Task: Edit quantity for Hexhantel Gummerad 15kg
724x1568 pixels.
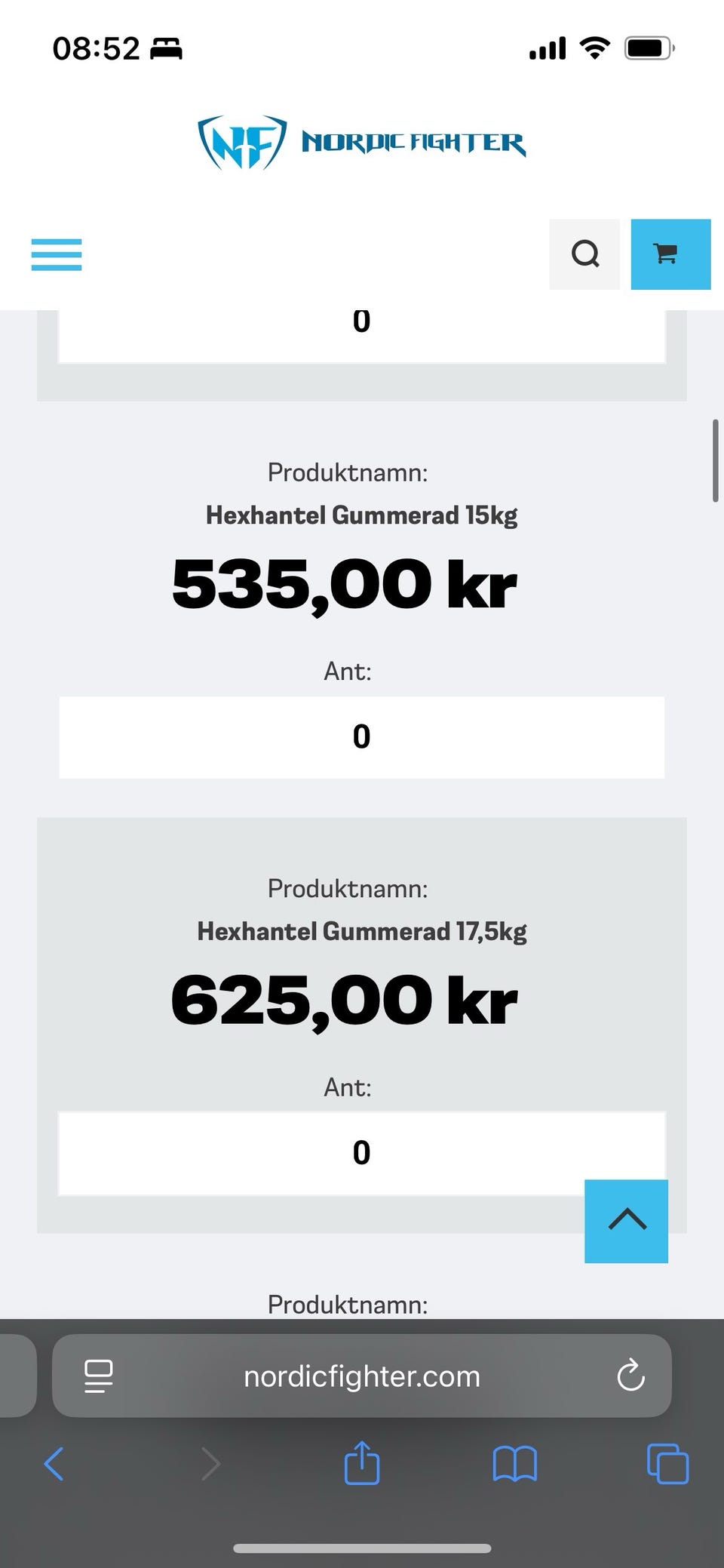Action: [x=361, y=737]
